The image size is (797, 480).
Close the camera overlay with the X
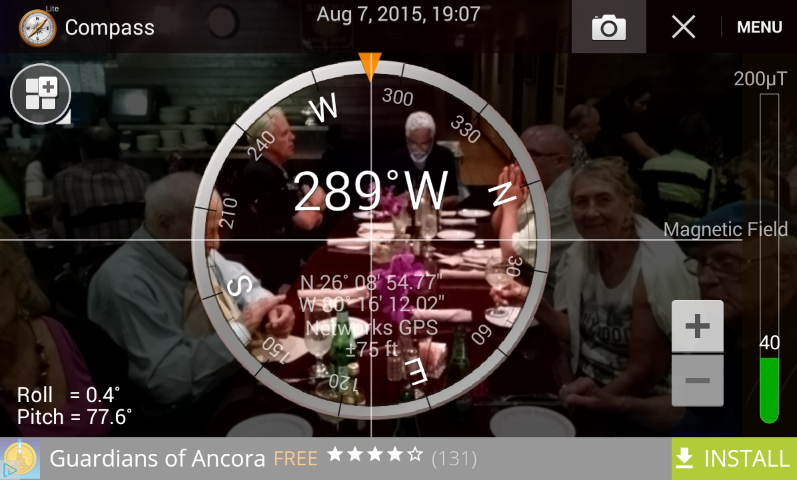coord(683,27)
